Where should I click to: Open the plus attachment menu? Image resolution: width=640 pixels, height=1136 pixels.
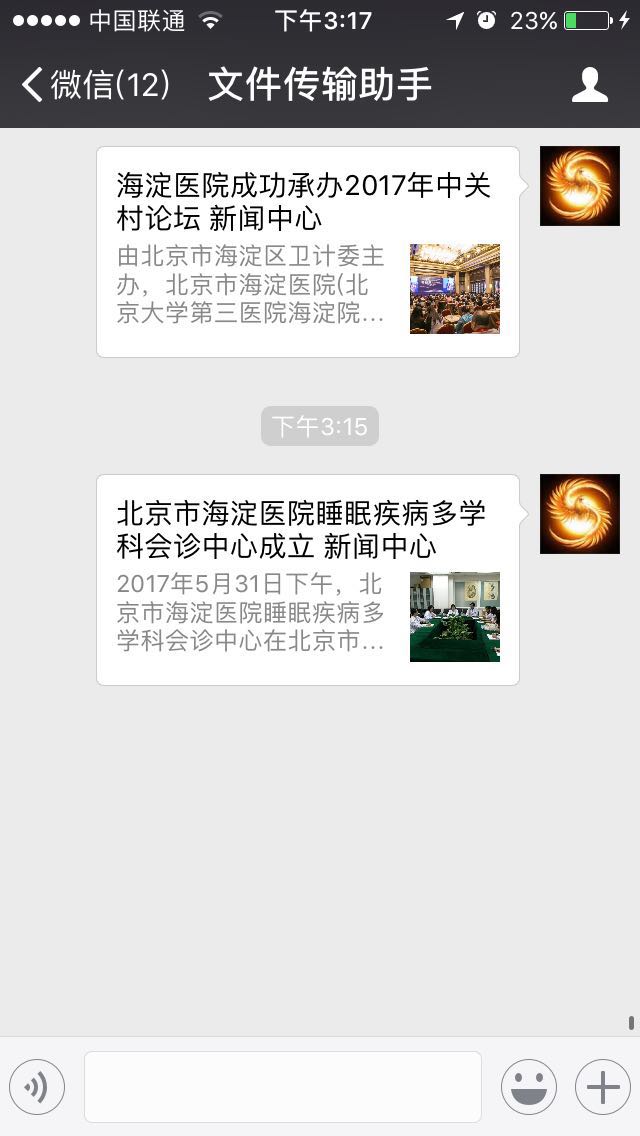(602, 1087)
